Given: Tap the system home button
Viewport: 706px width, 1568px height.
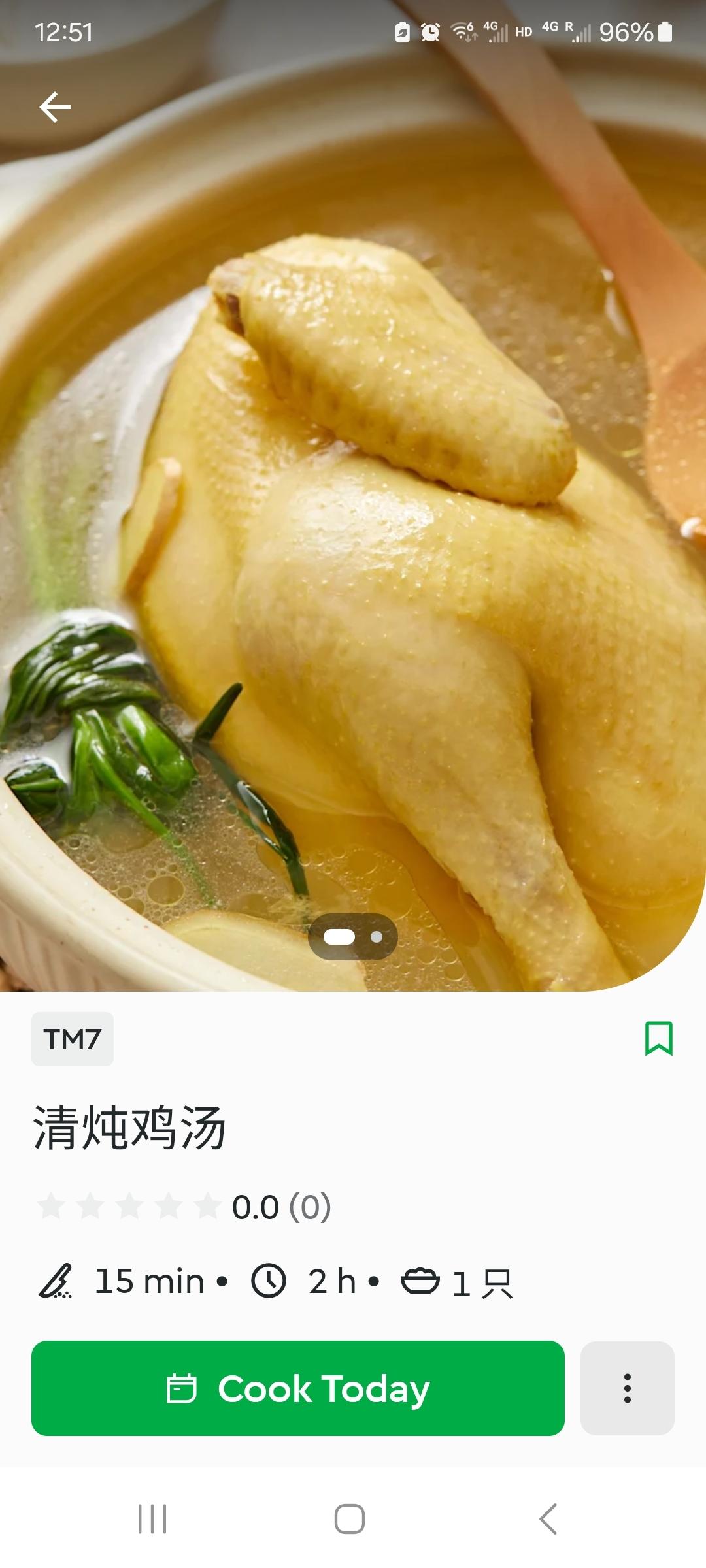Looking at the screenshot, I should coord(350,1519).
